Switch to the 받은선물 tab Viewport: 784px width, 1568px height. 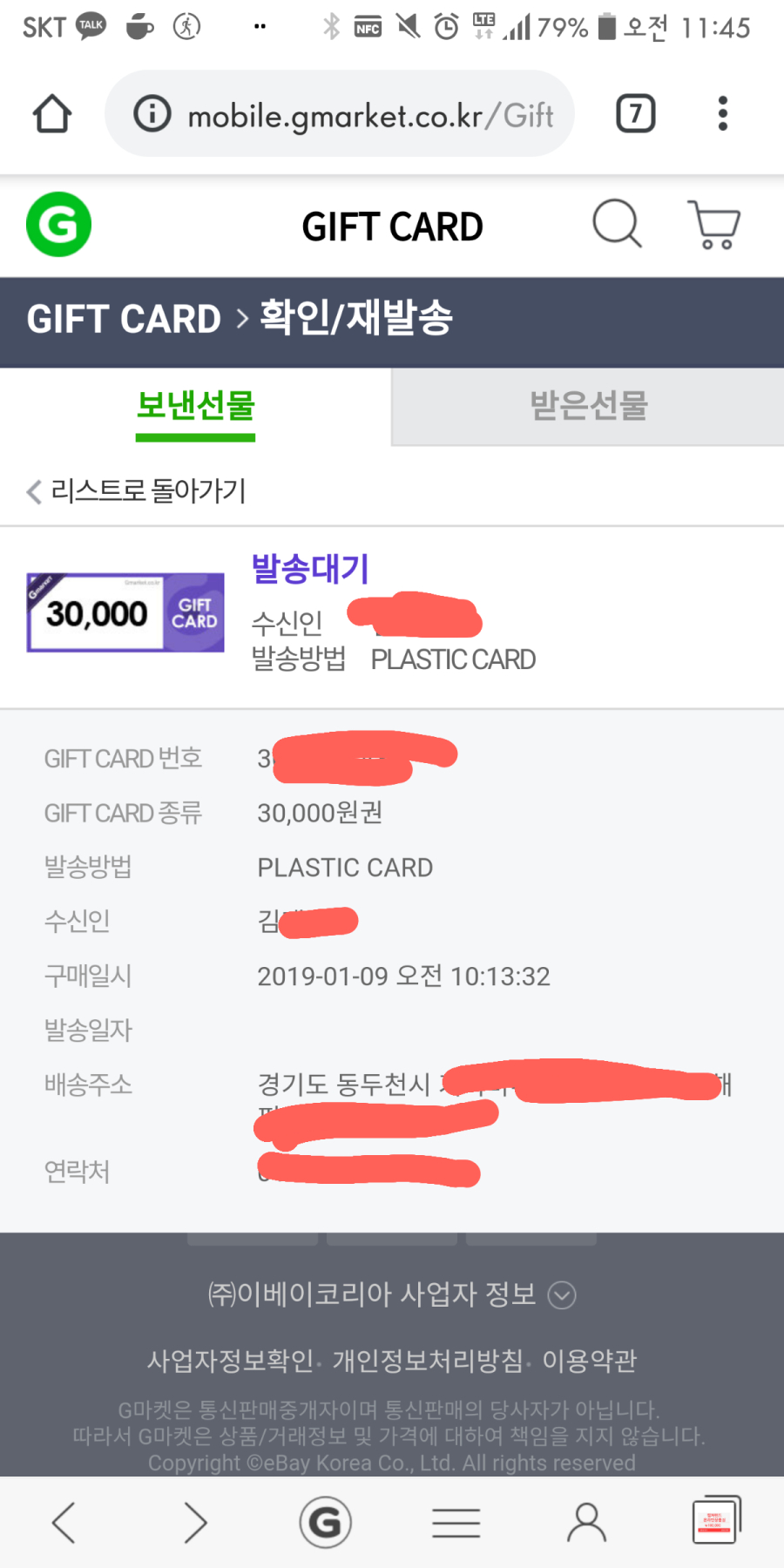(x=589, y=407)
